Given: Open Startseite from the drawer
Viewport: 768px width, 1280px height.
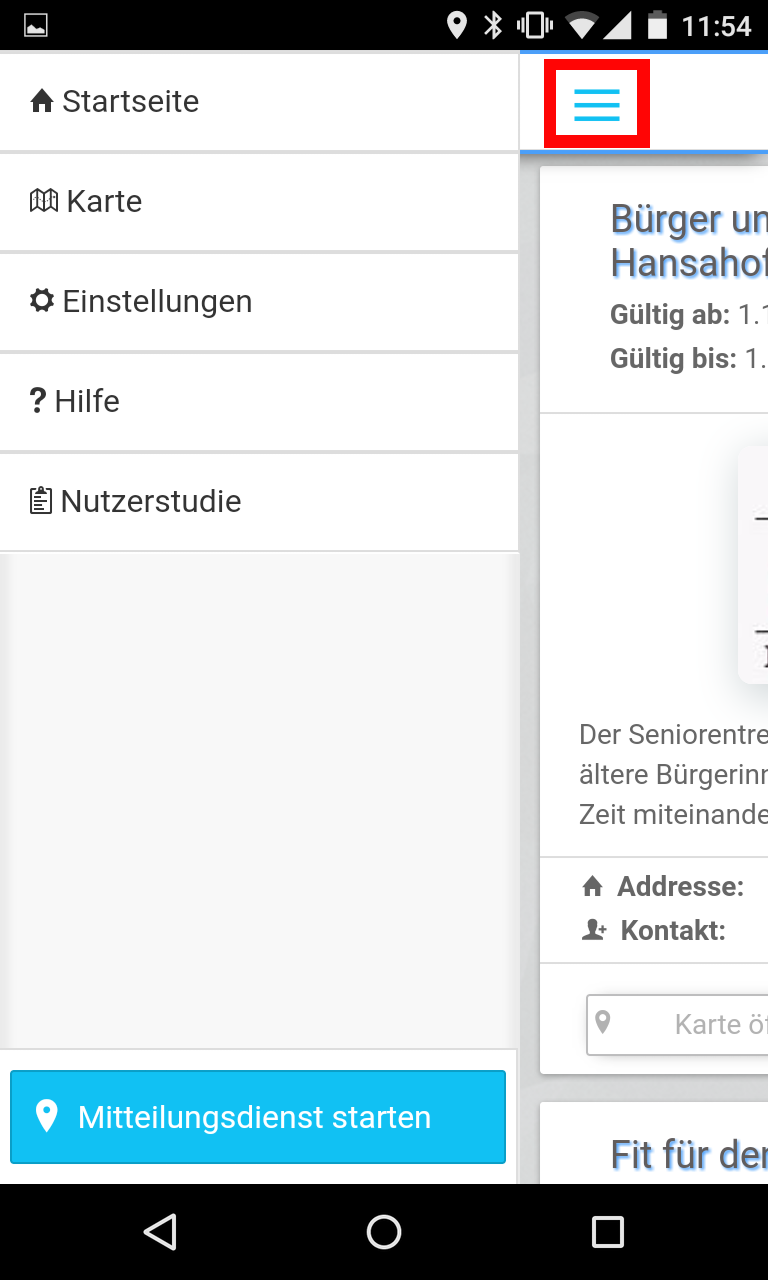Looking at the screenshot, I should [259, 102].
